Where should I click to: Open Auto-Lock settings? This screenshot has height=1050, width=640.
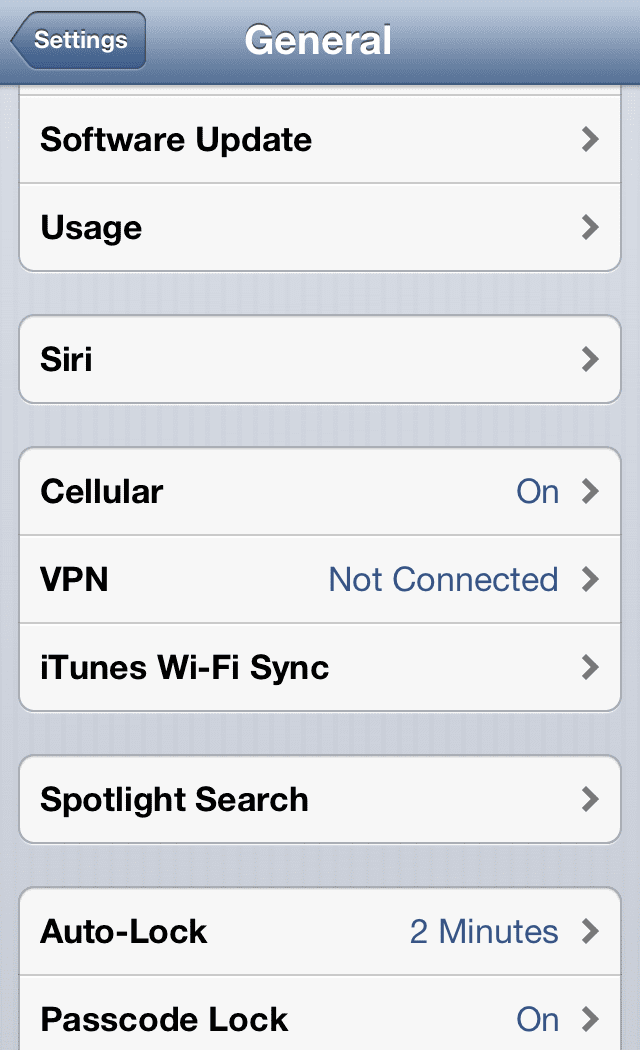320,931
